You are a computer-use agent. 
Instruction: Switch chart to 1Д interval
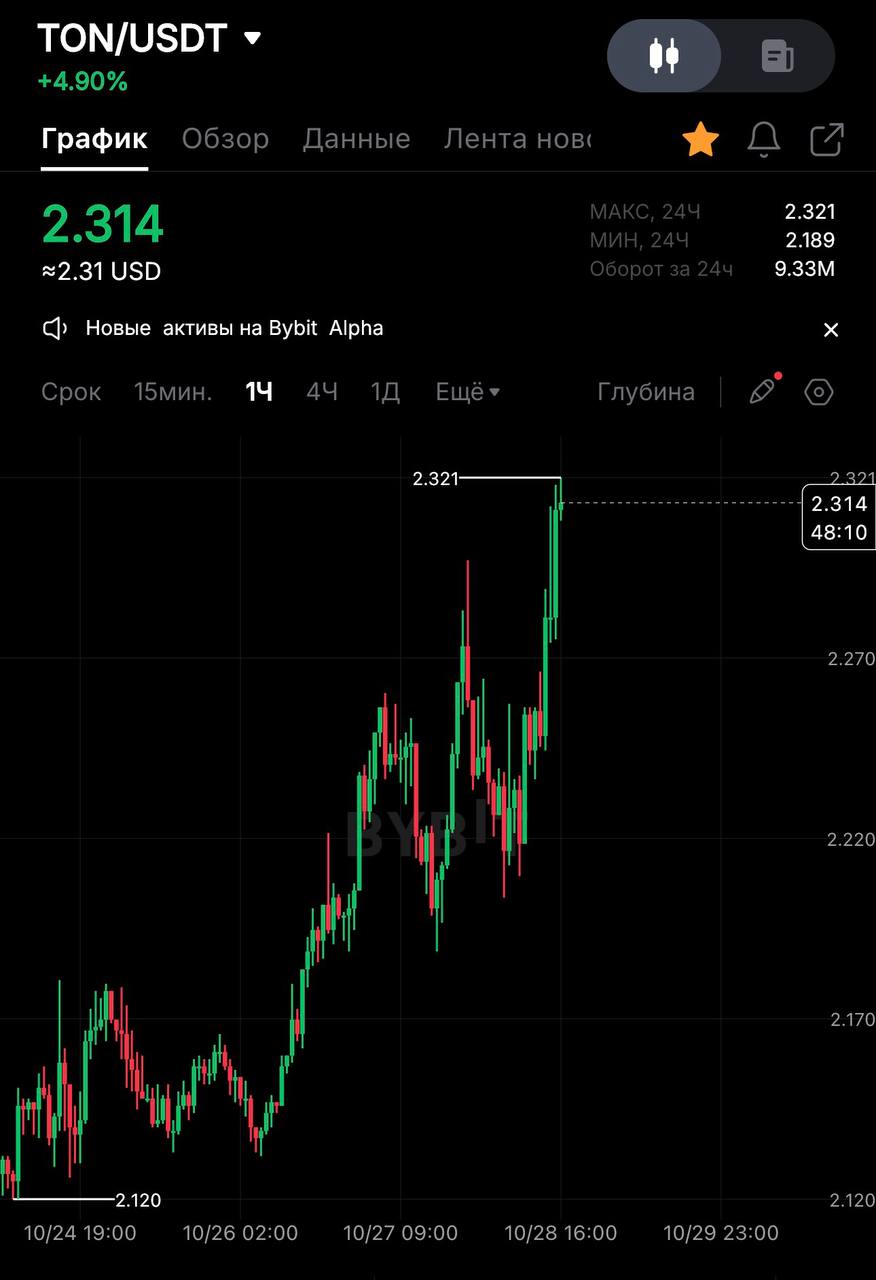coord(385,392)
